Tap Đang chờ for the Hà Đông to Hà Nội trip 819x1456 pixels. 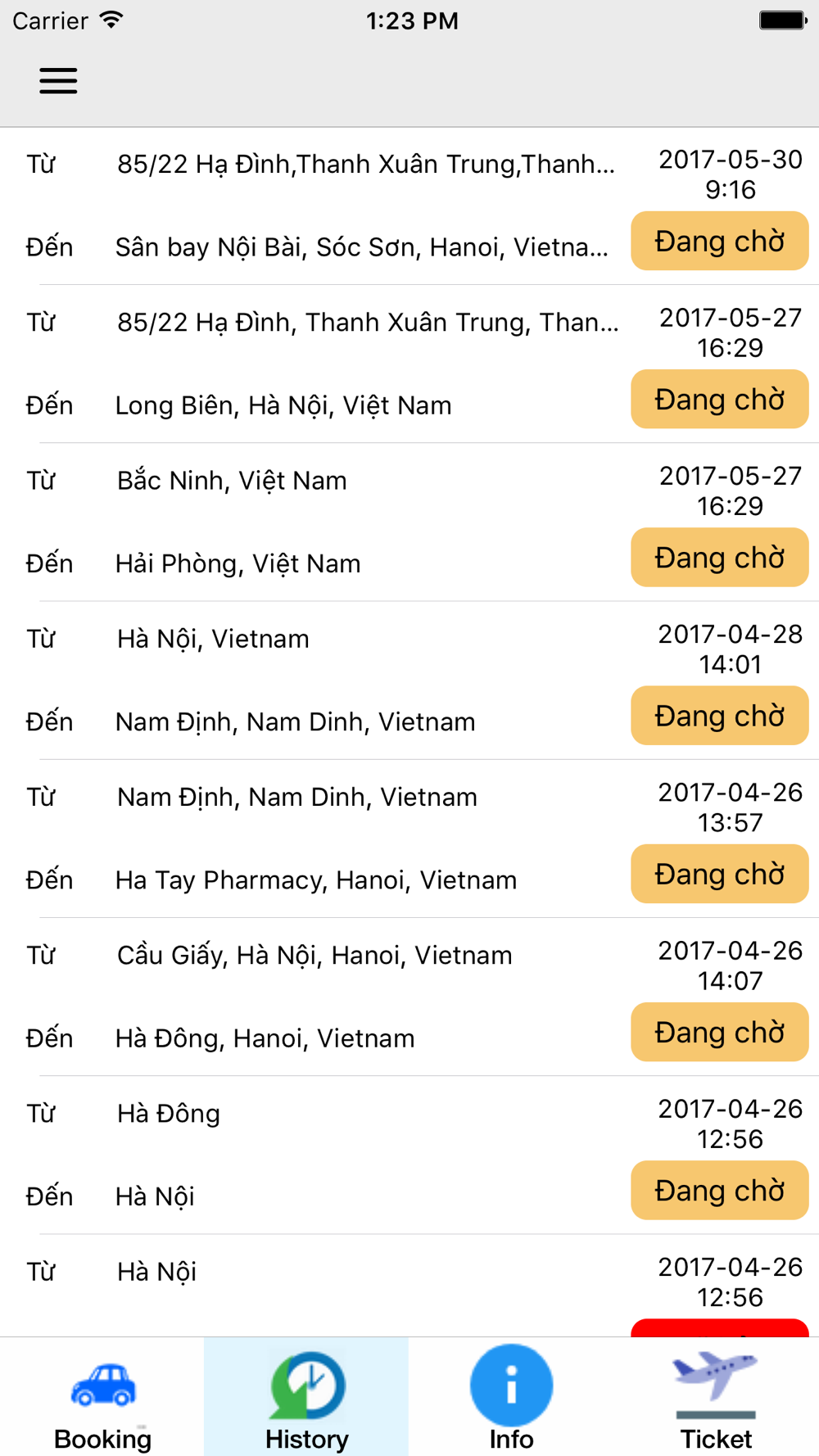pos(720,1190)
